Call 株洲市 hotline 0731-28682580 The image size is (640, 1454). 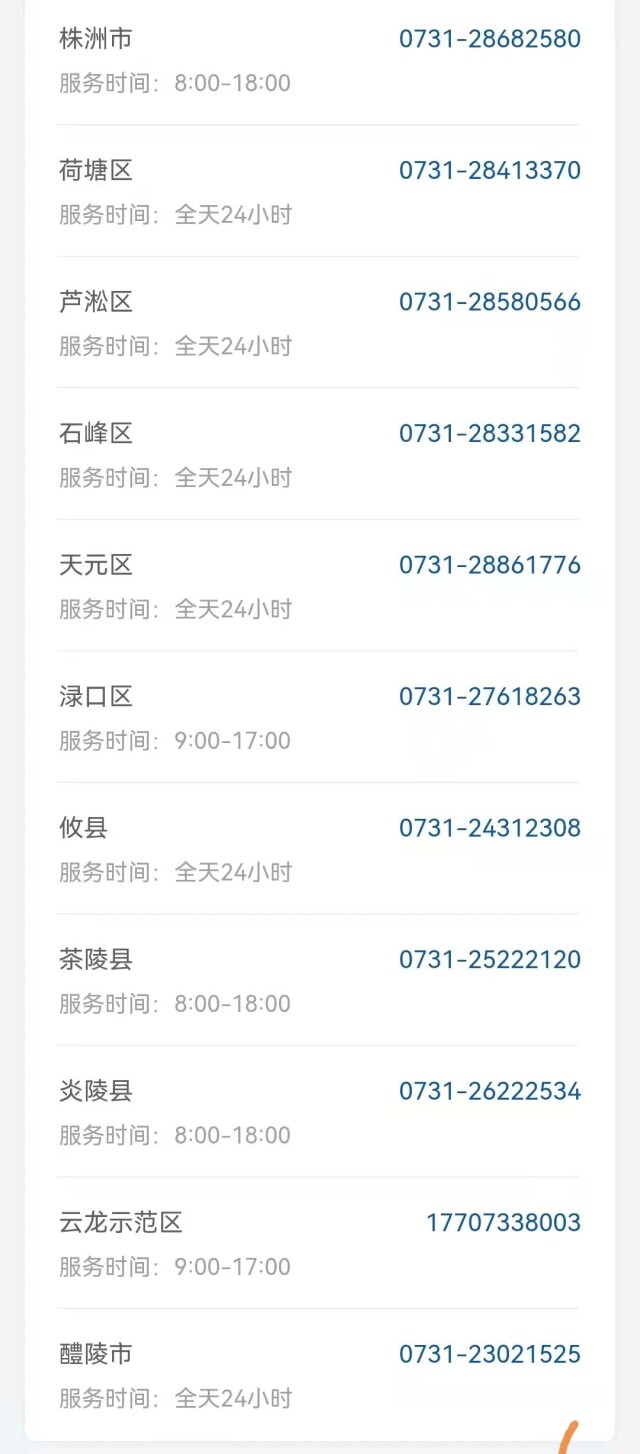pyautogui.click(x=489, y=39)
